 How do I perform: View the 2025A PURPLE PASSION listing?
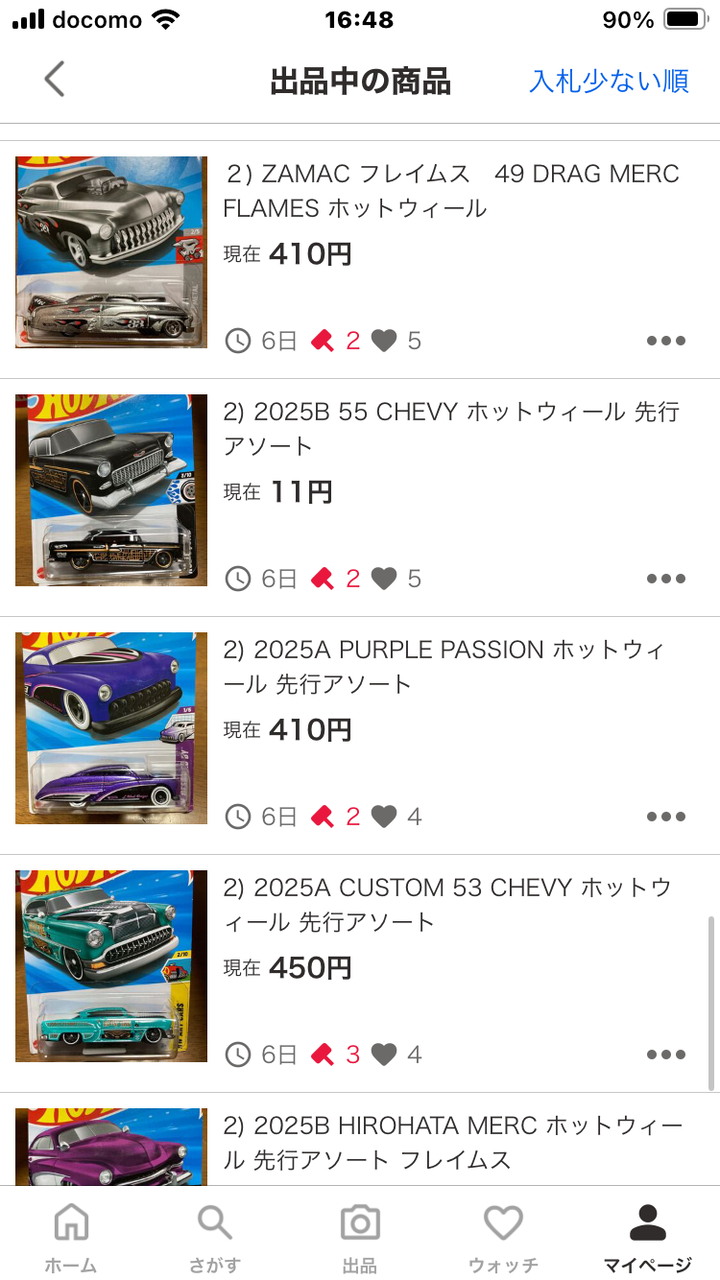(445, 666)
